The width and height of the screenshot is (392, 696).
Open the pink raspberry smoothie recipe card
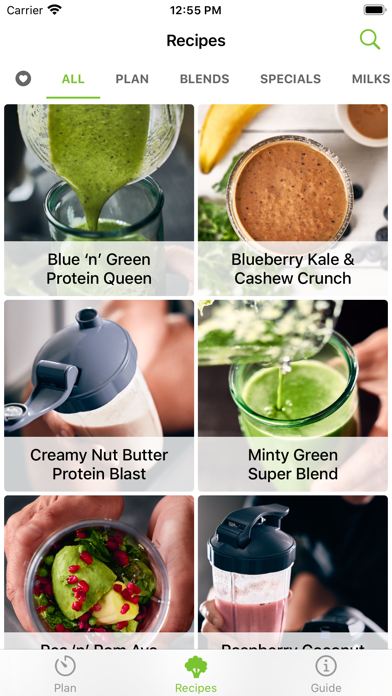coord(293,573)
